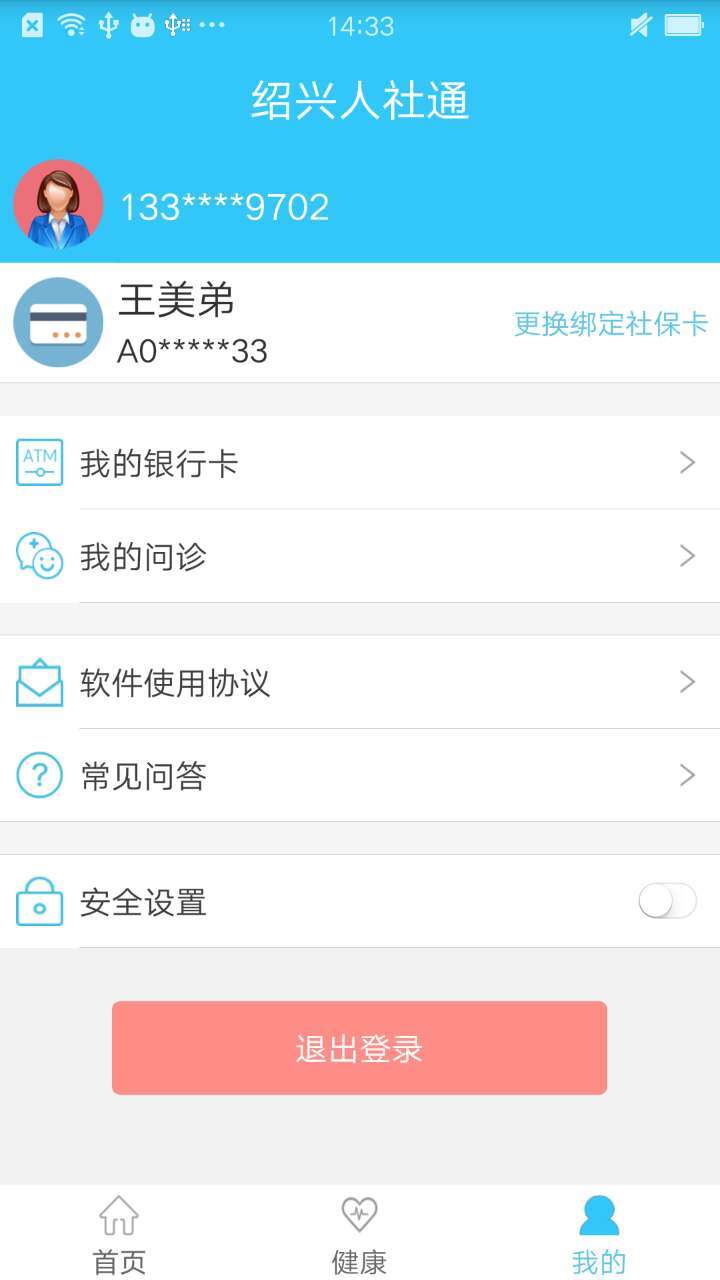Open 软件使用协议
Image resolution: width=720 pixels, height=1280 pixels.
(360, 683)
